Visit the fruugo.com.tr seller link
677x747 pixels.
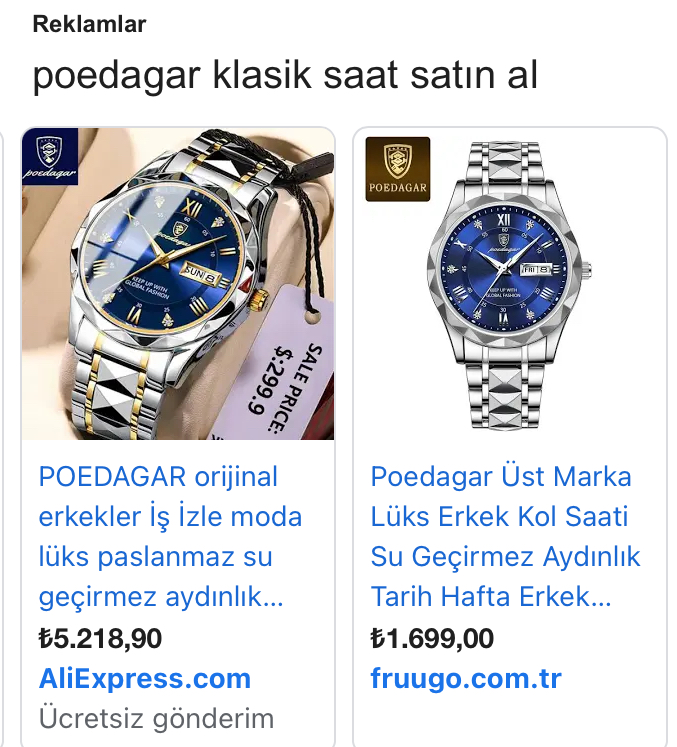click(x=466, y=678)
